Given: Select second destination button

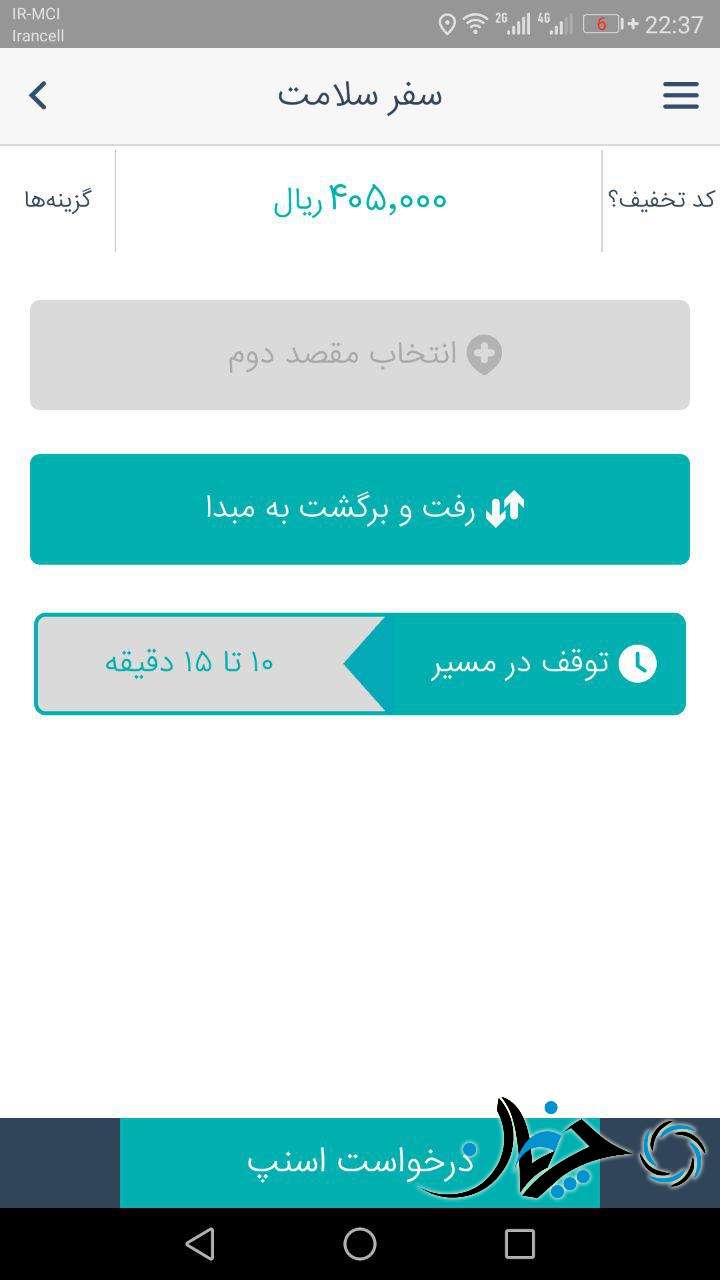Looking at the screenshot, I should click(x=360, y=355).
